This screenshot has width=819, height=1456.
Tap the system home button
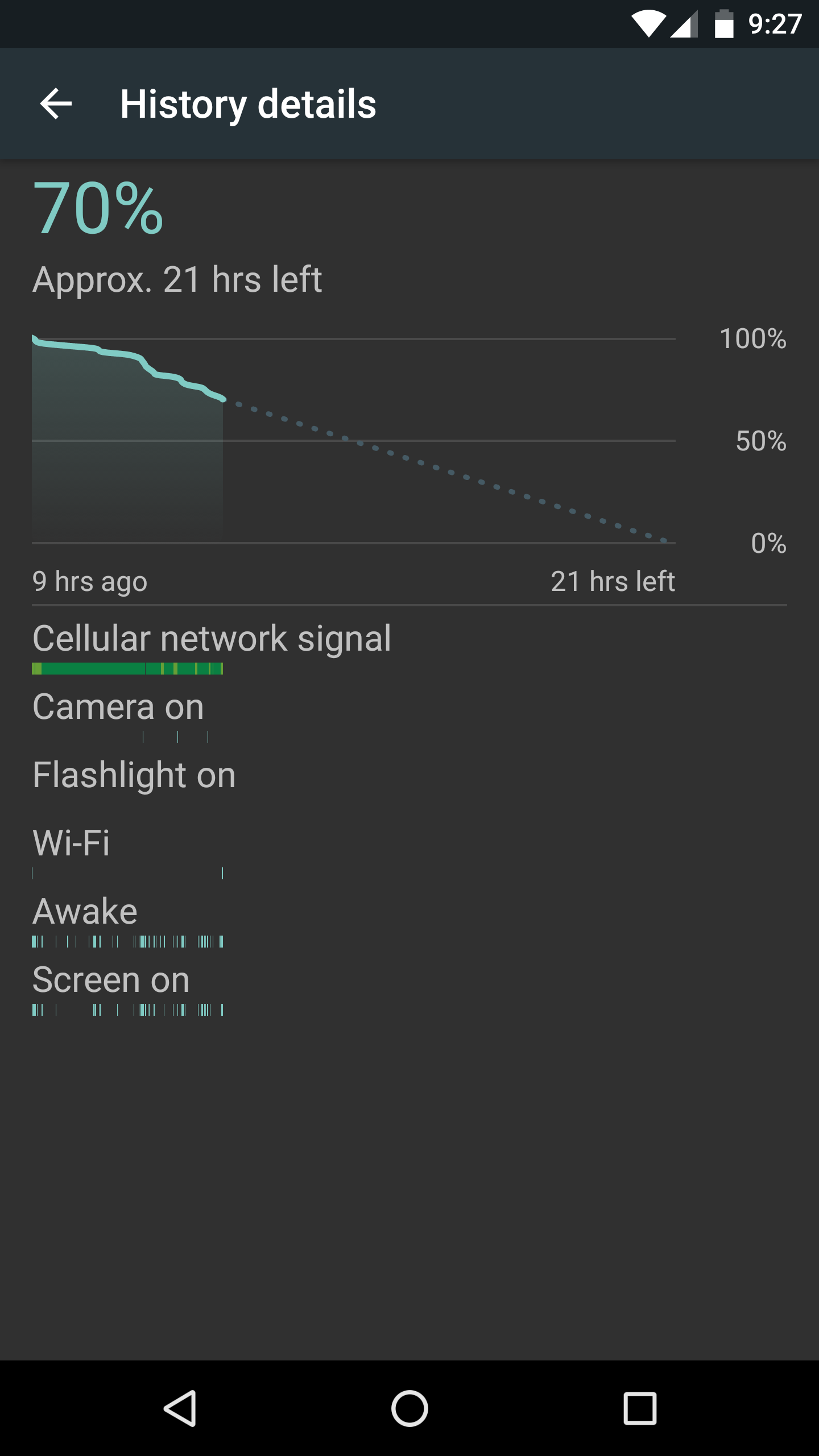[409, 1408]
